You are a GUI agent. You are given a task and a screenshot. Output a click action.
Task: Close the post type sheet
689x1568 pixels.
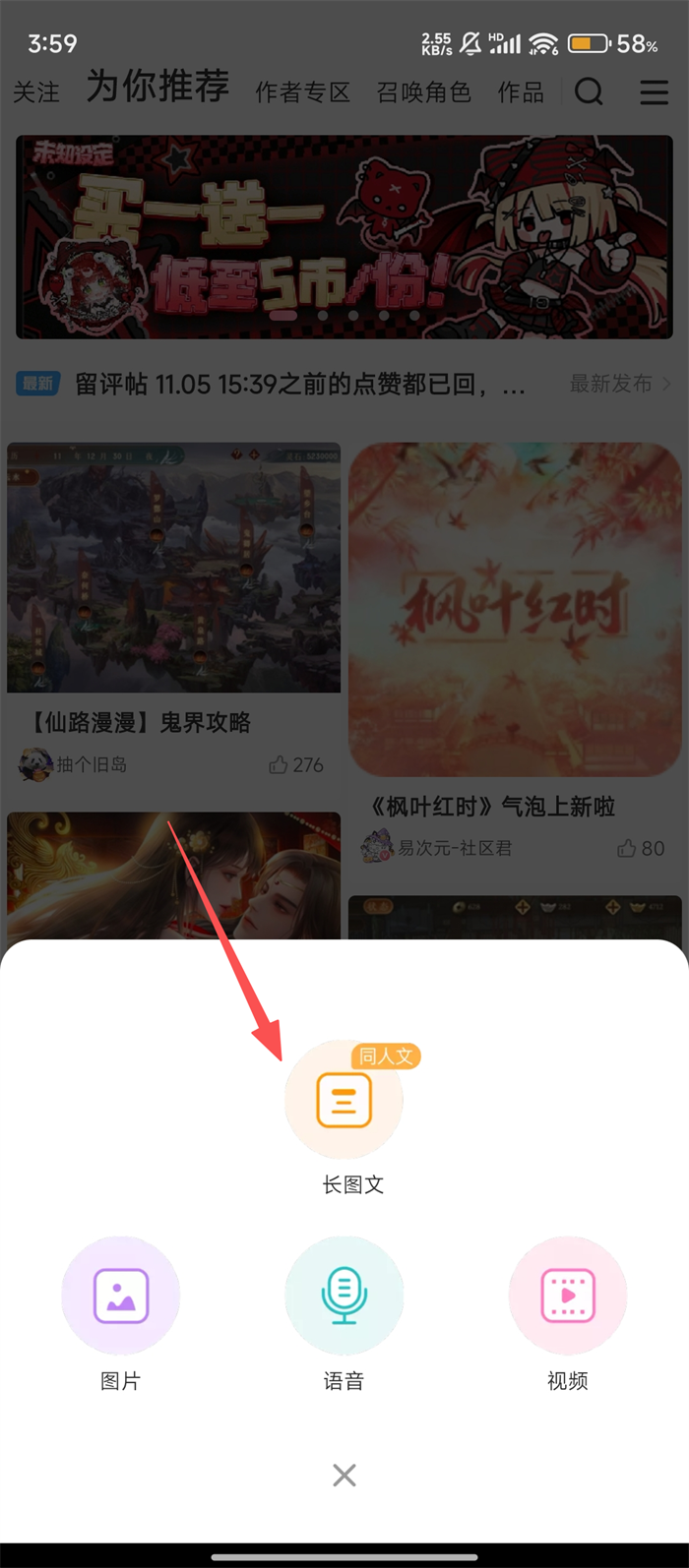344,1475
